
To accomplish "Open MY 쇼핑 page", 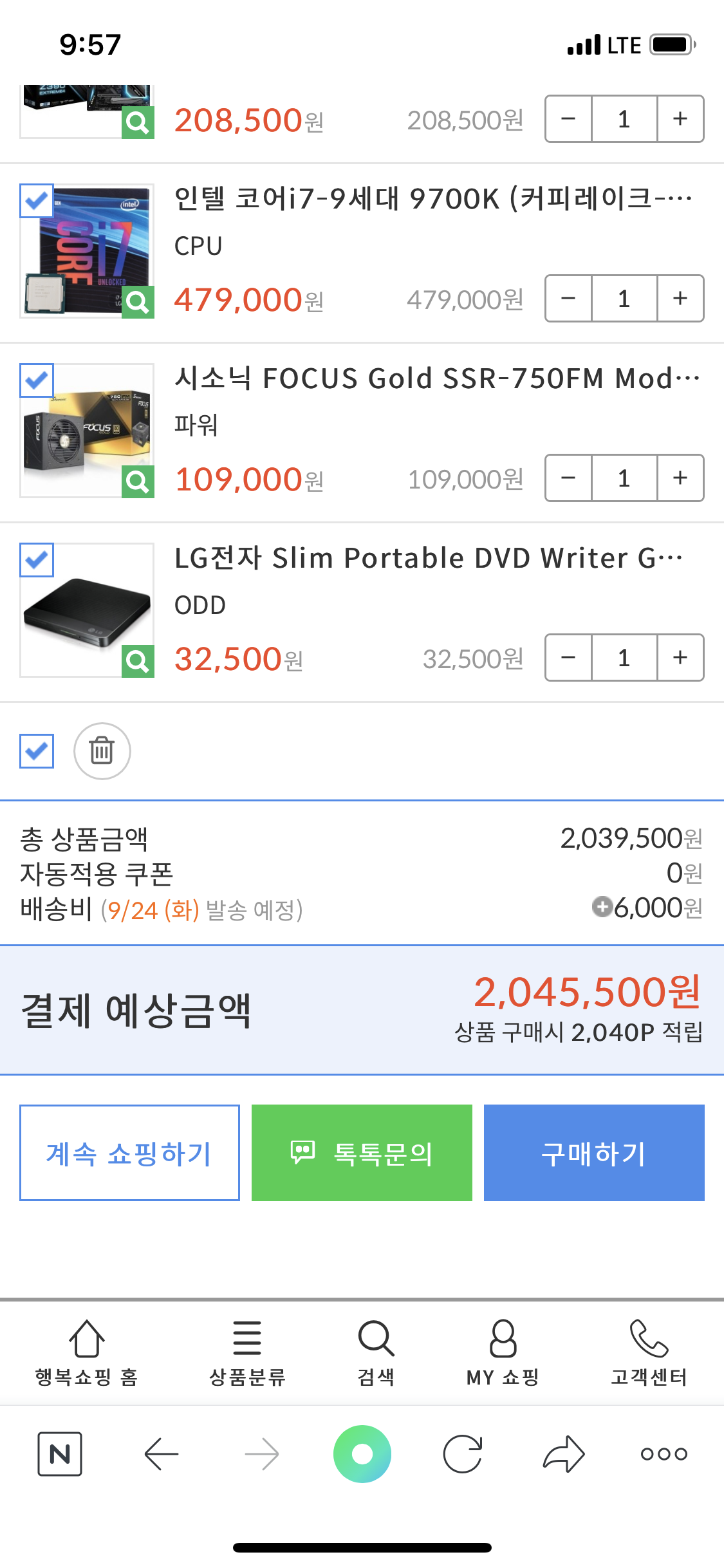I will [503, 1352].
